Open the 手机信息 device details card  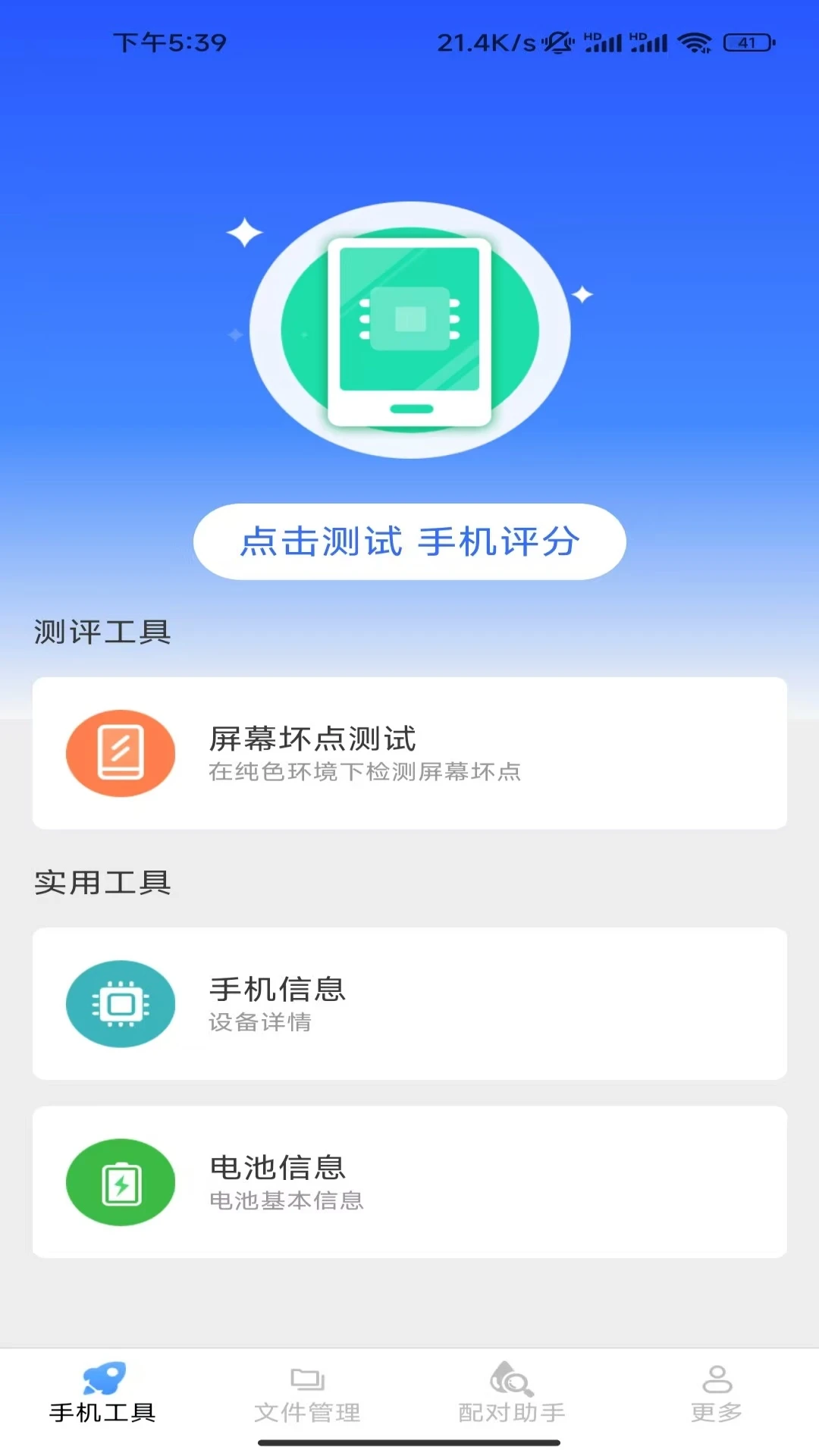[x=409, y=1003]
